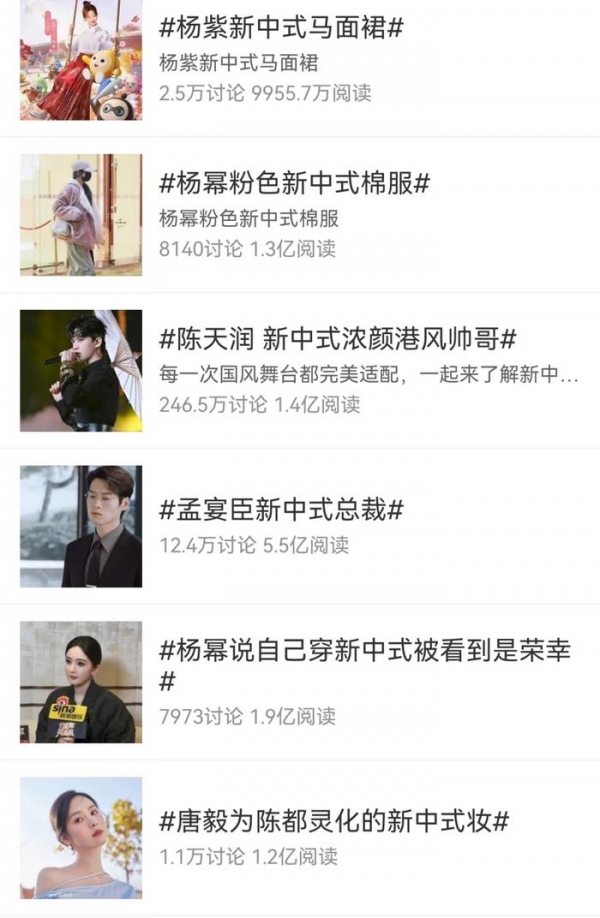The height and width of the screenshot is (918, 600).
Task: Go to the #唐毅为陈都灵化的新中式妆# topic
Action: point(334,821)
